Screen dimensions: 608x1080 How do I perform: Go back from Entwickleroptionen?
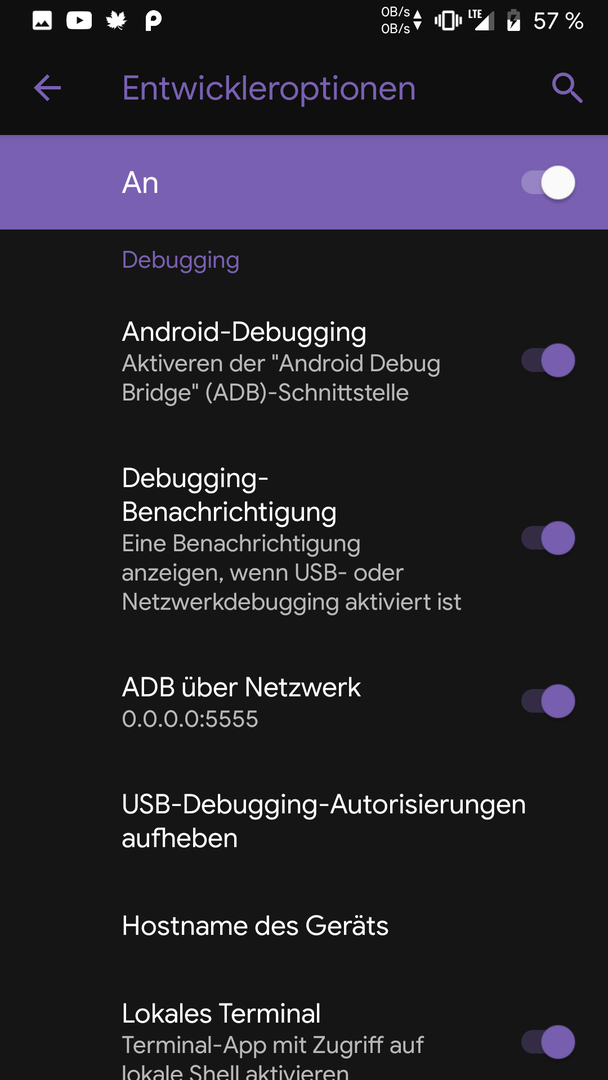point(47,88)
